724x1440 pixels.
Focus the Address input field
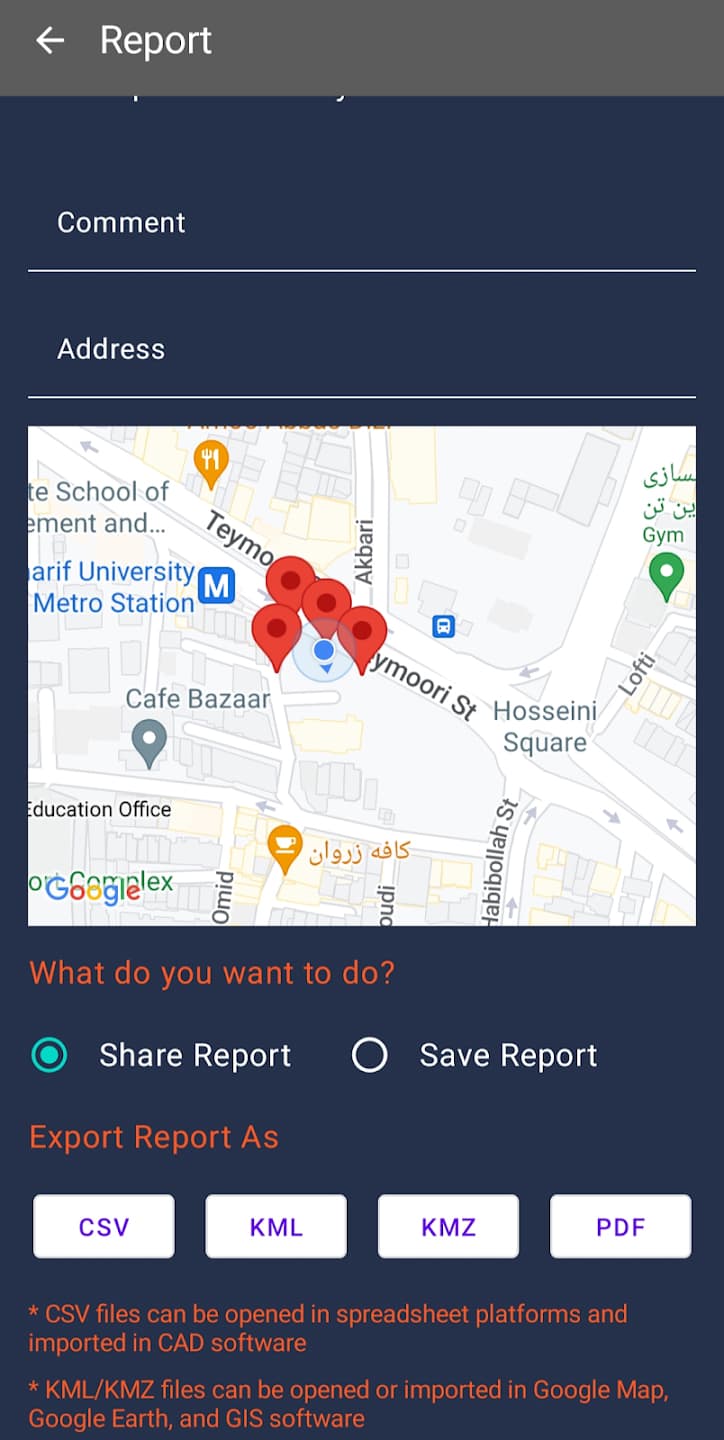pyautogui.click(x=361, y=349)
